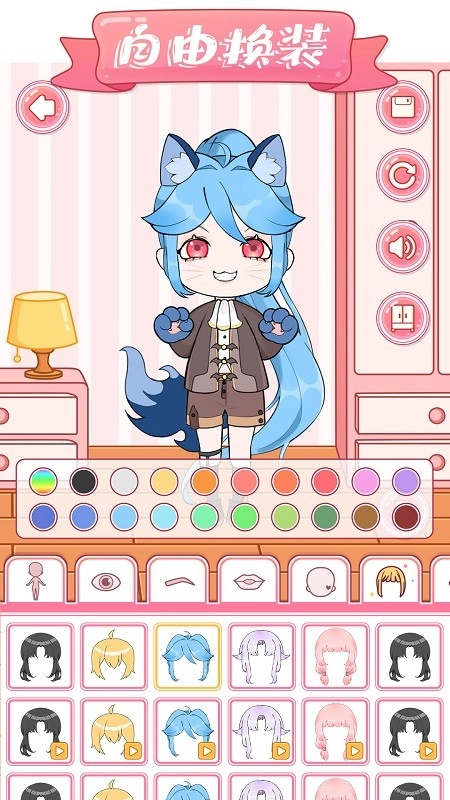The image size is (450, 800).
Task: Go back with the arrow button
Action: click(42, 108)
